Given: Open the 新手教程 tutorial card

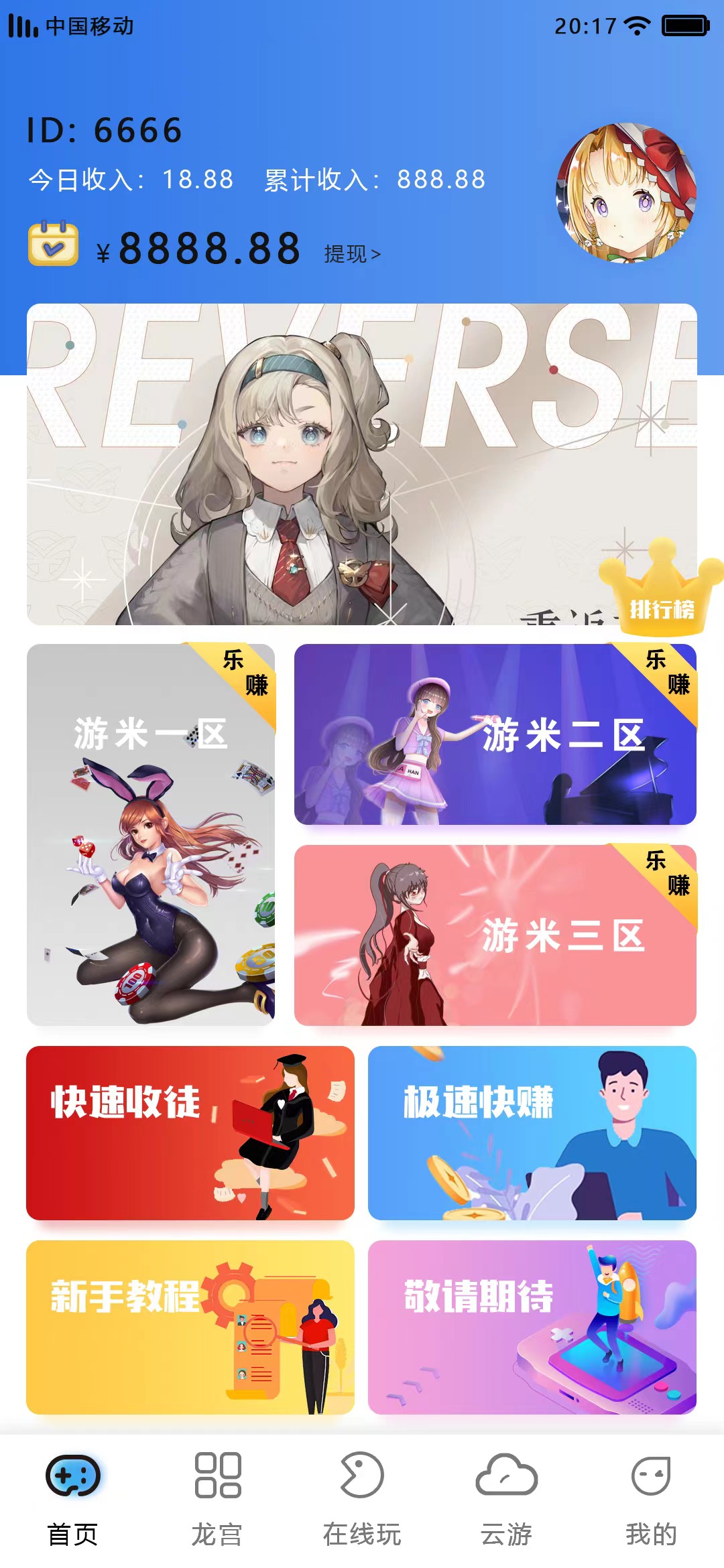Looking at the screenshot, I should click(190, 1327).
